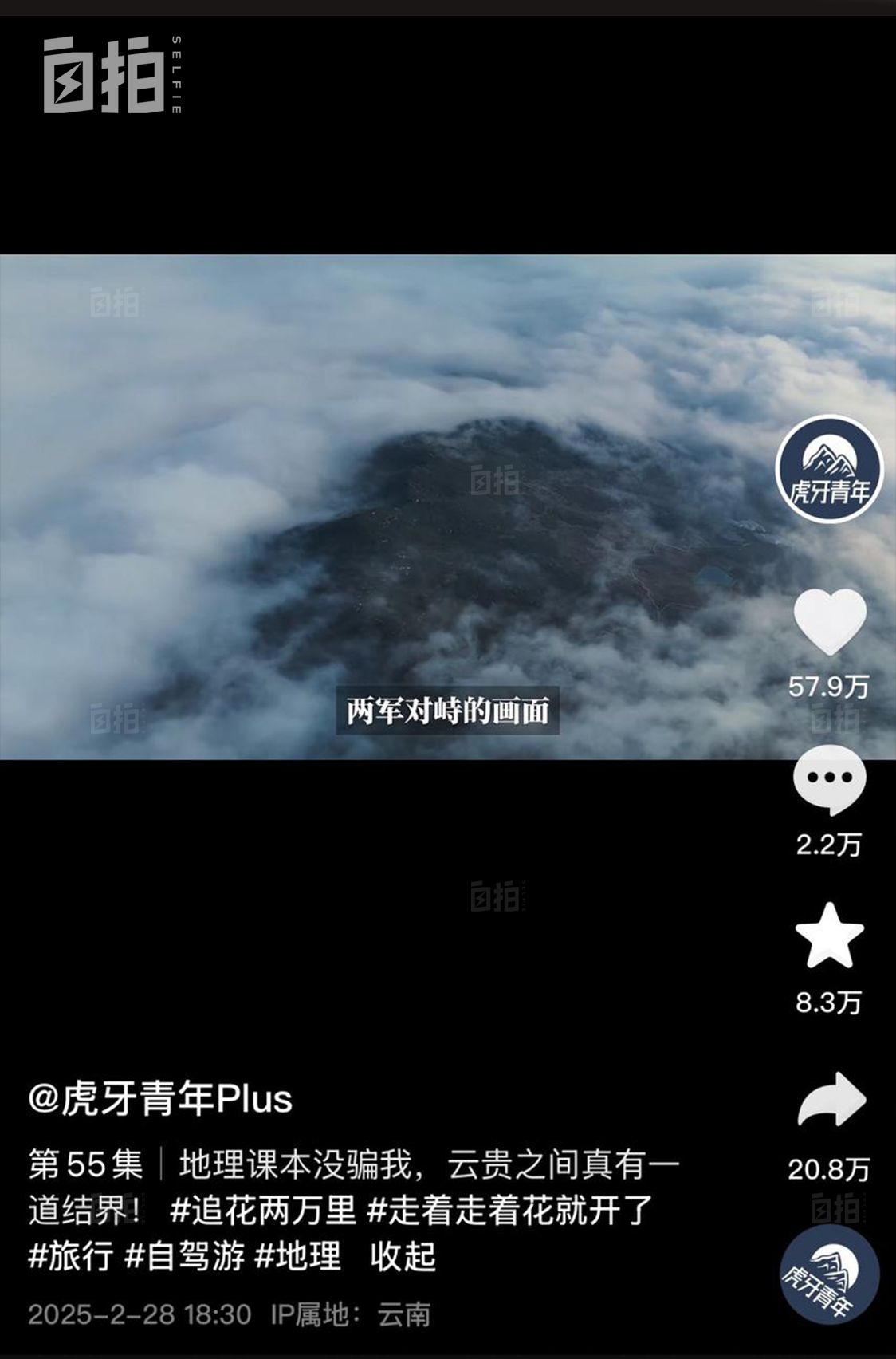The image size is (896, 1359).
Task: Open the 虎牙青年 creator avatar
Action: 829,469
